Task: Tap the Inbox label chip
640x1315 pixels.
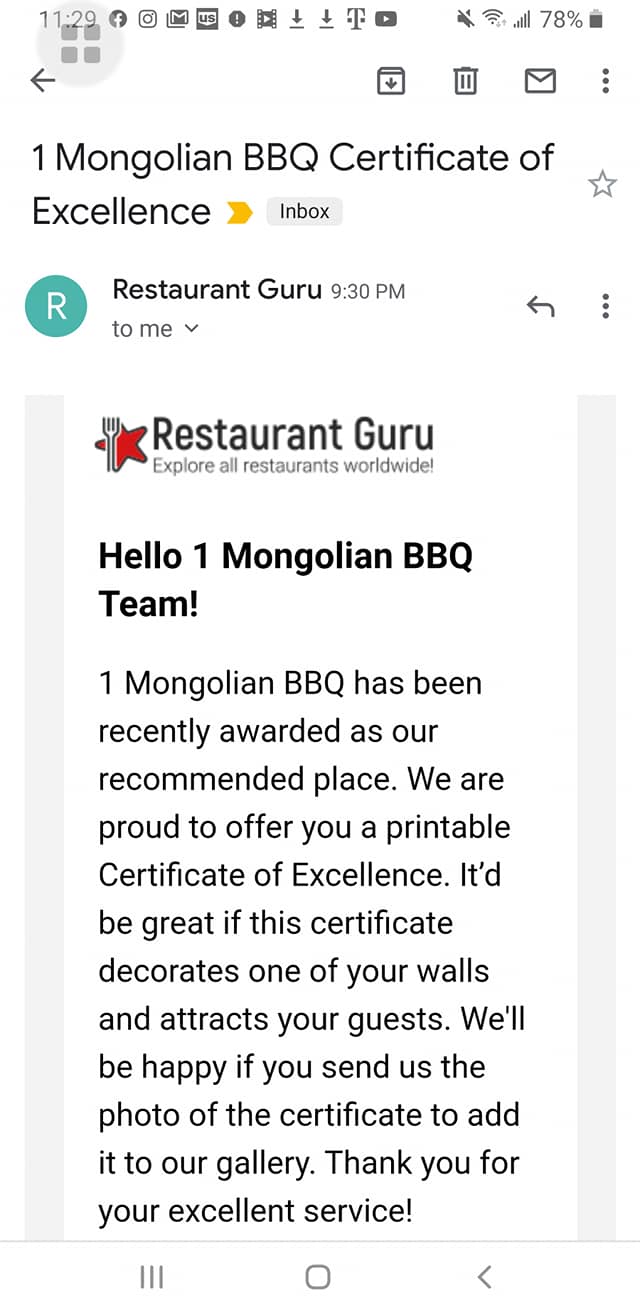Action: pyautogui.click(x=304, y=211)
